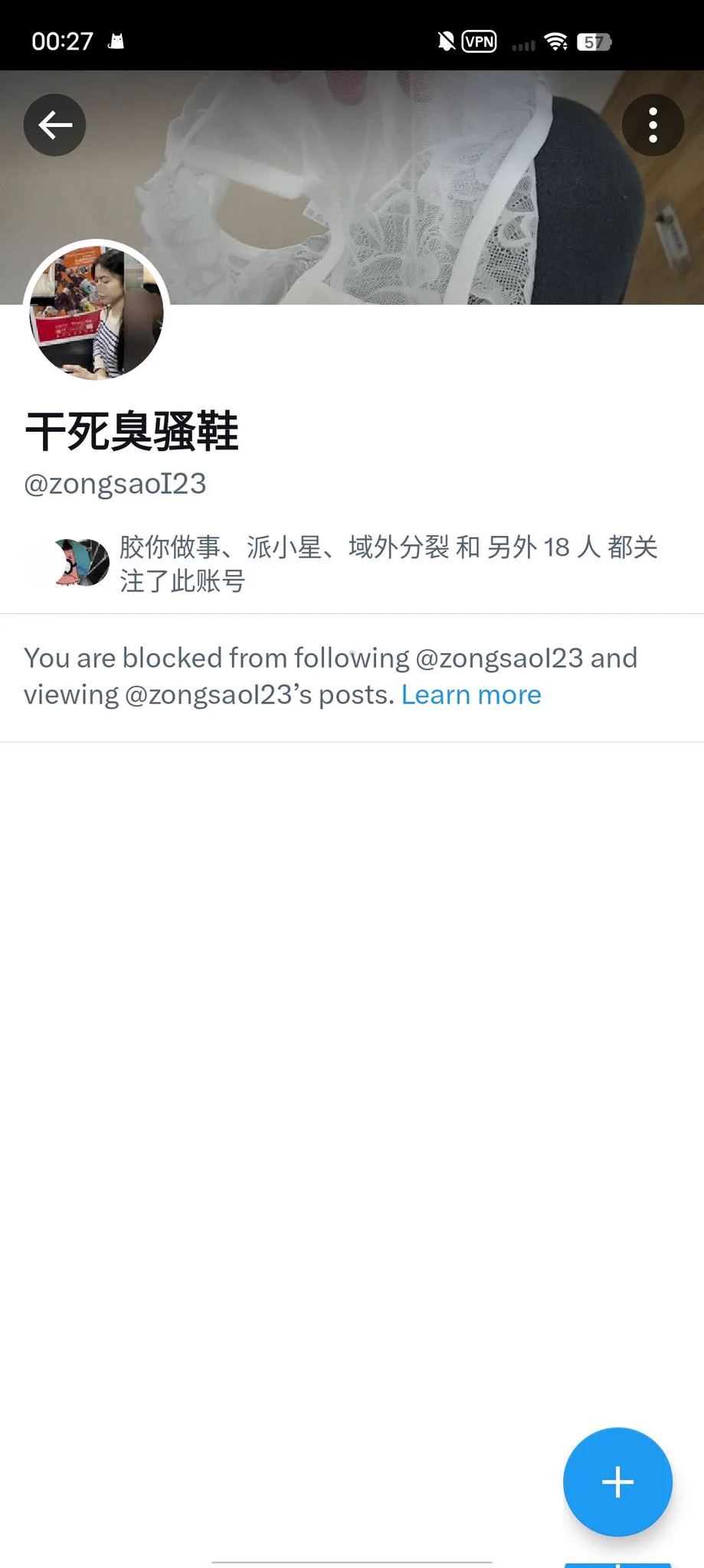
Task: Go back using the arrow button
Action: (x=54, y=125)
